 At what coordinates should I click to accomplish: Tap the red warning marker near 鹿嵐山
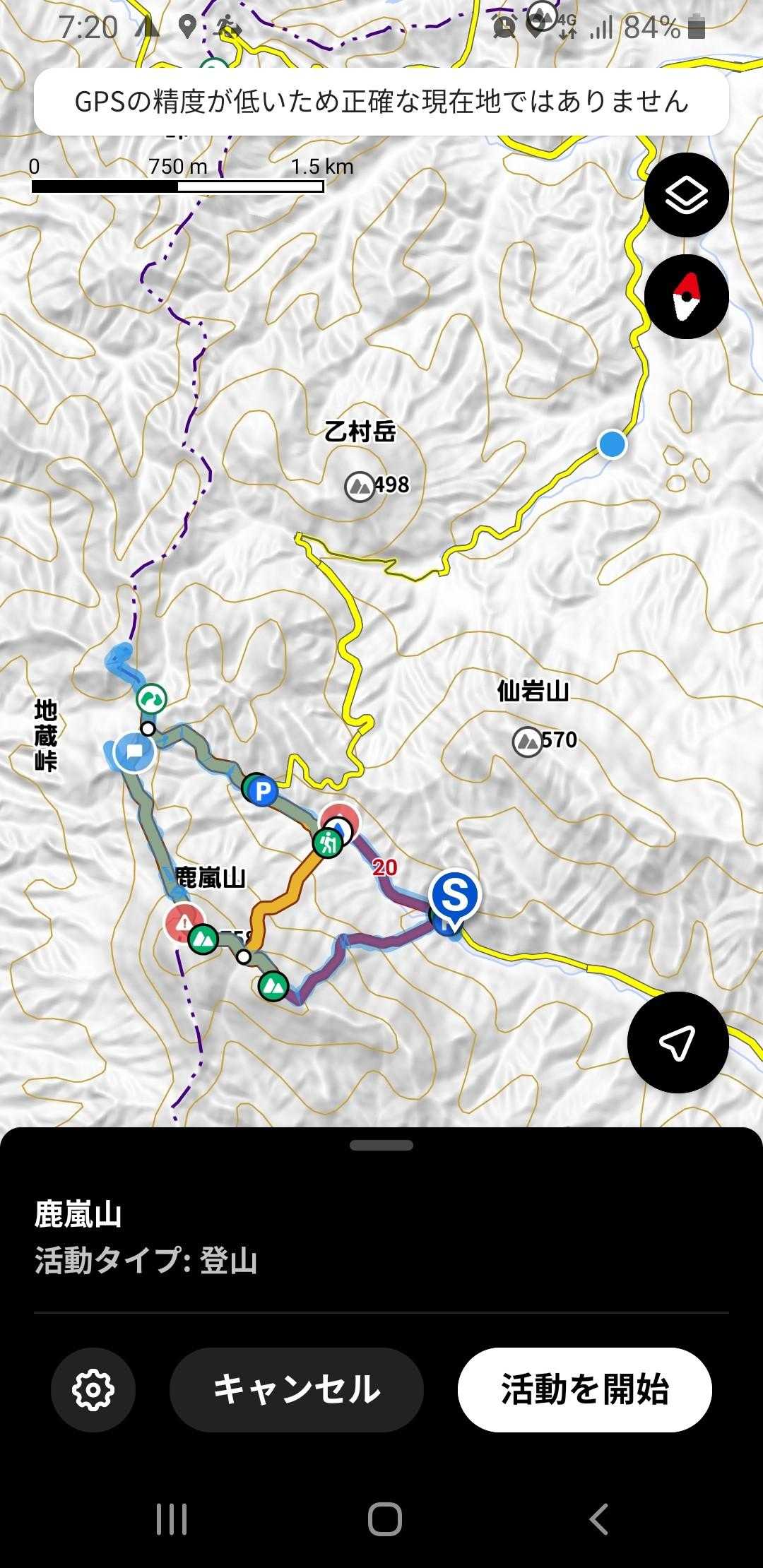184,922
